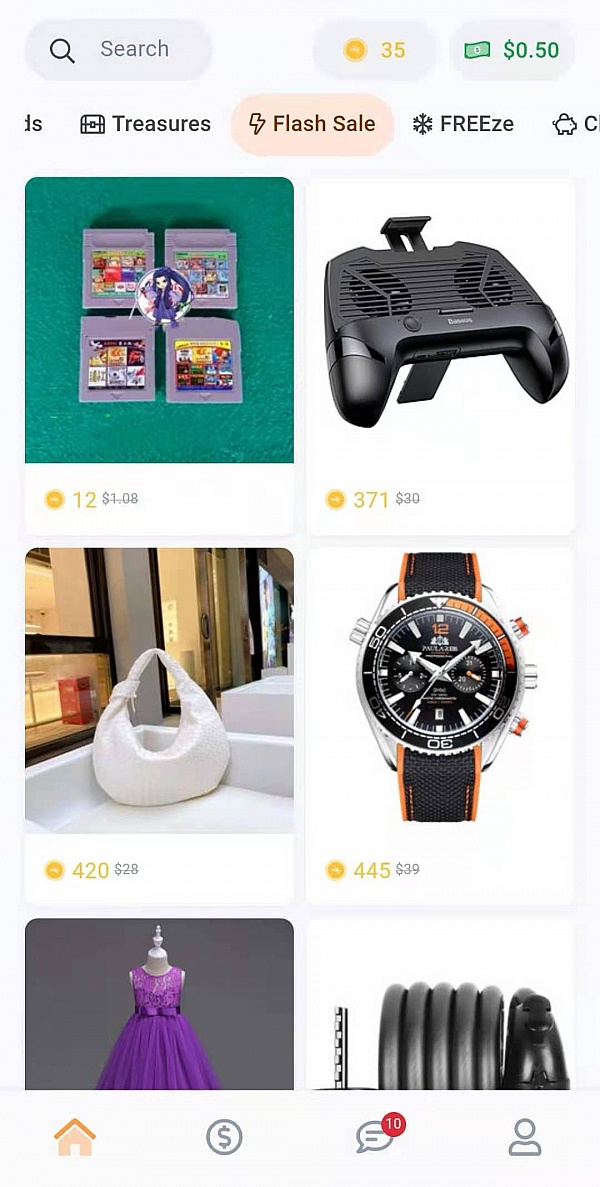Go to the profile tab
The height and width of the screenshot is (1187, 600).
(x=525, y=1137)
